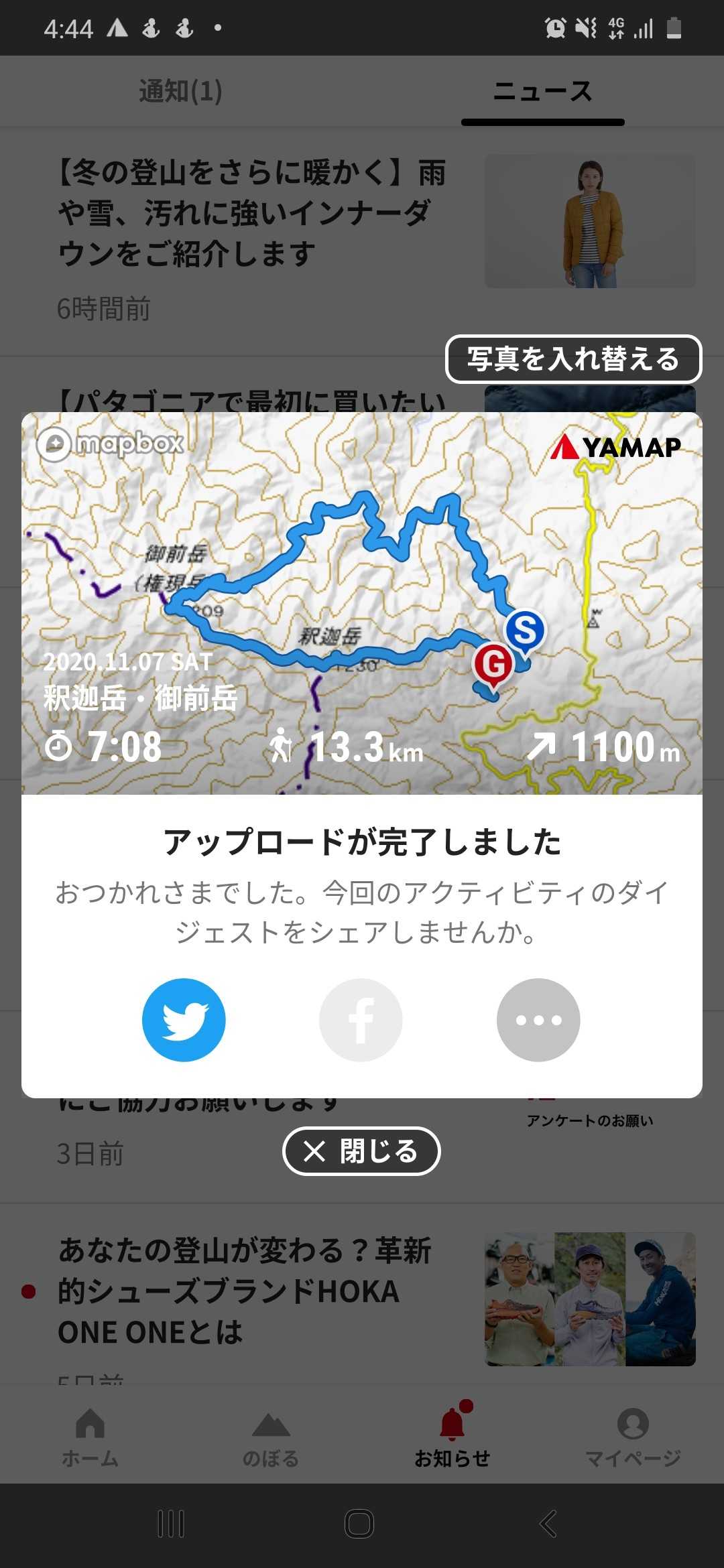Viewport: 724px width, 1568px height.
Task: Share activity digest on Twitter
Action: pyautogui.click(x=184, y=1019)
